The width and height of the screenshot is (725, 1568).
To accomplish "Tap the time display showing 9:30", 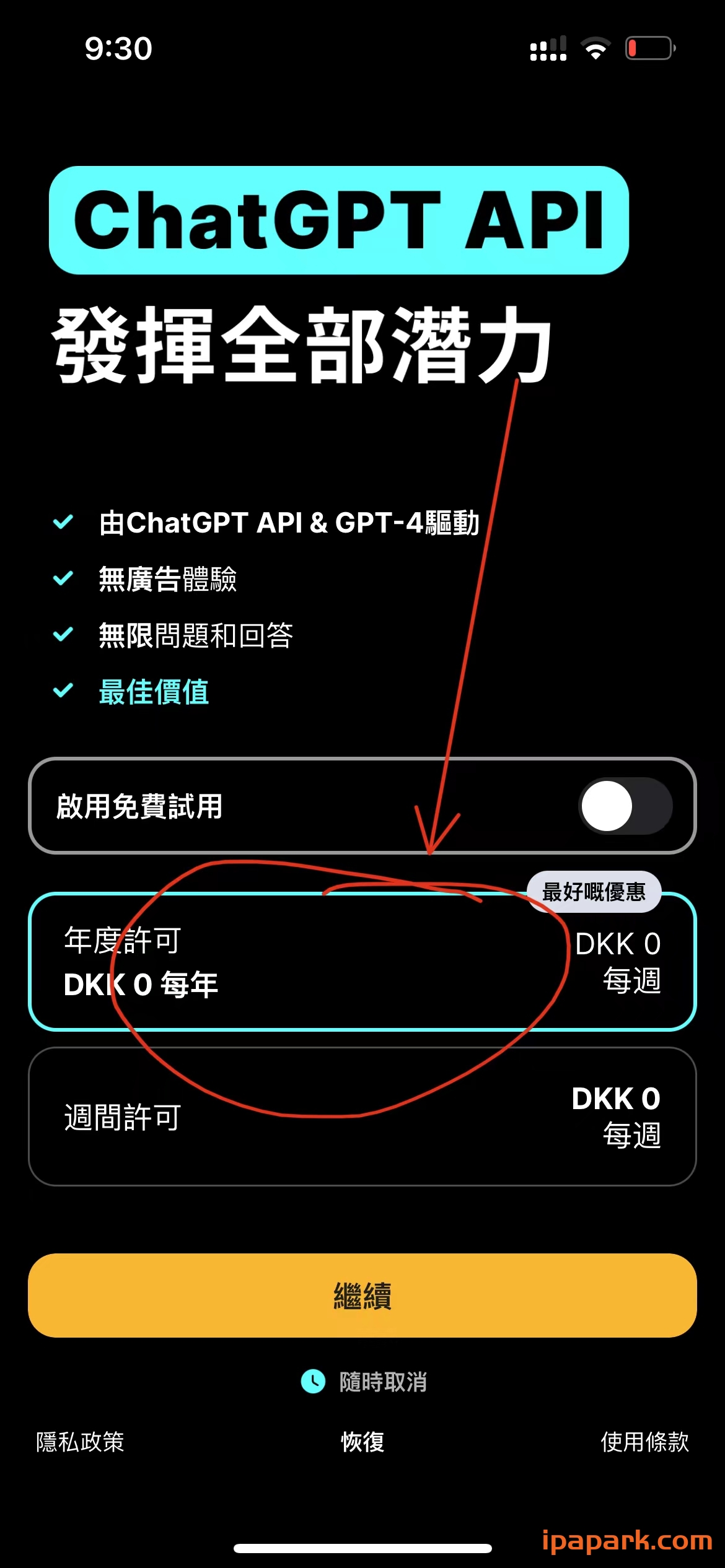I will pos(118,48).
